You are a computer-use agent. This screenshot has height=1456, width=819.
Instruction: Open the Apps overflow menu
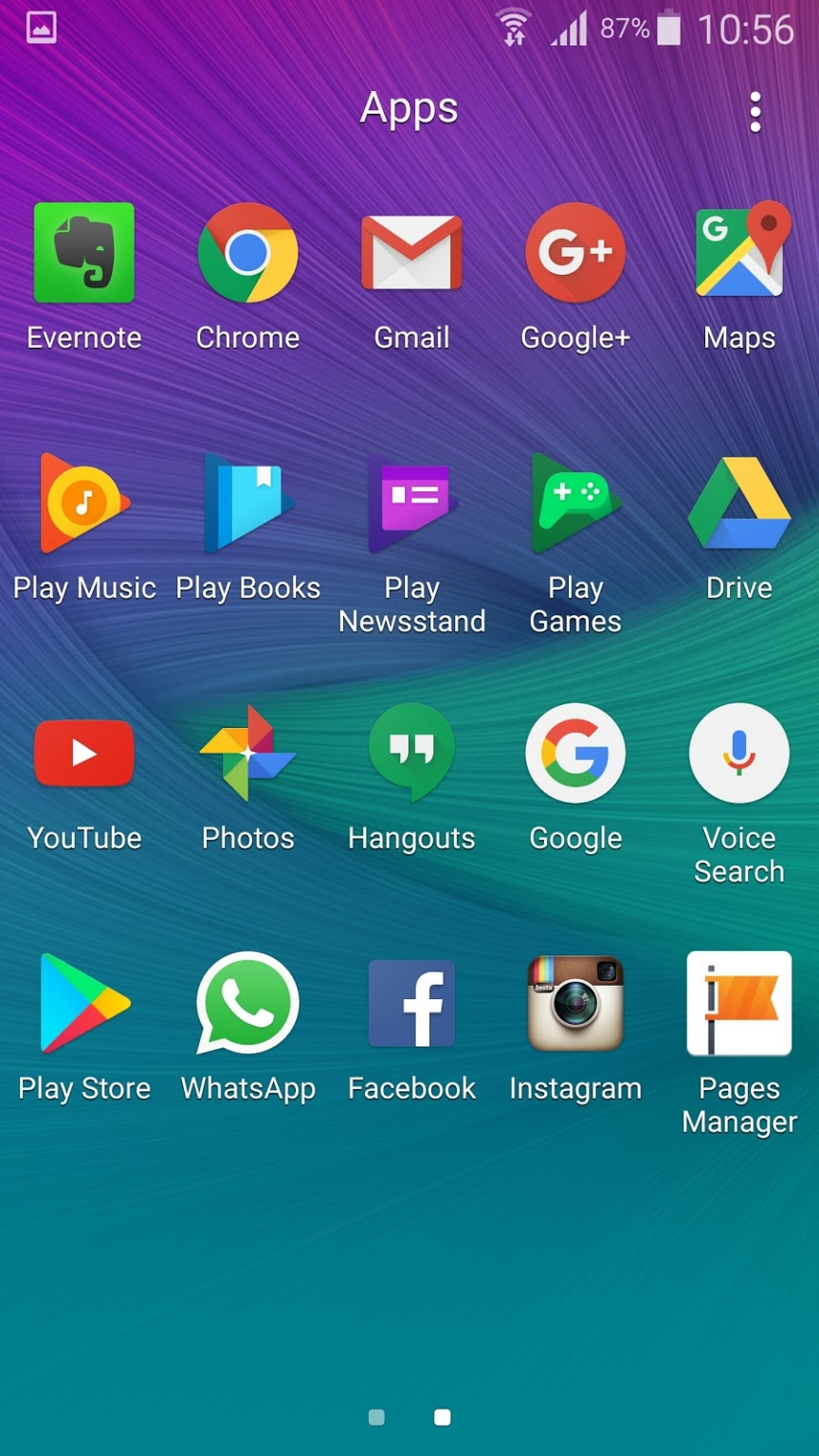coord(755,113)
